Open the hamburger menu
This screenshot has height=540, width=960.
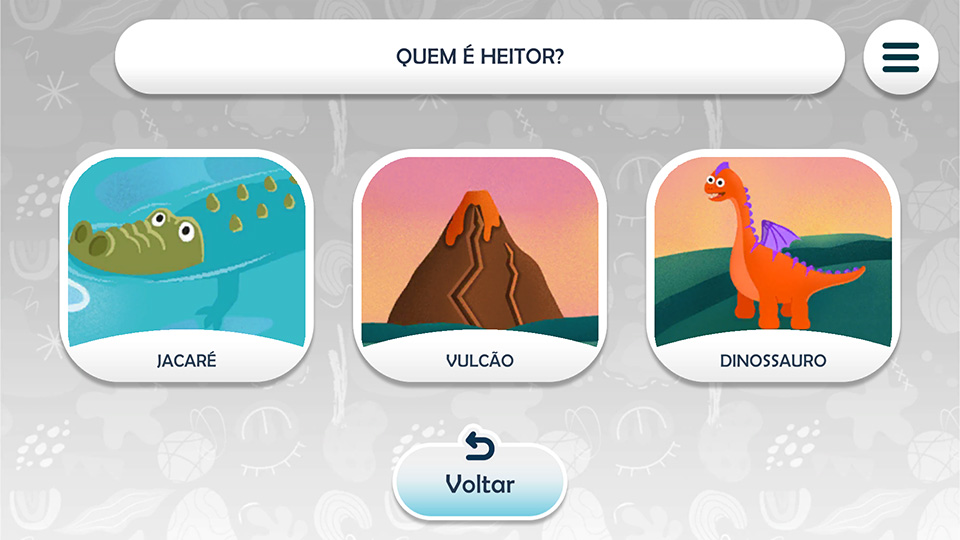tap(900, 58)
